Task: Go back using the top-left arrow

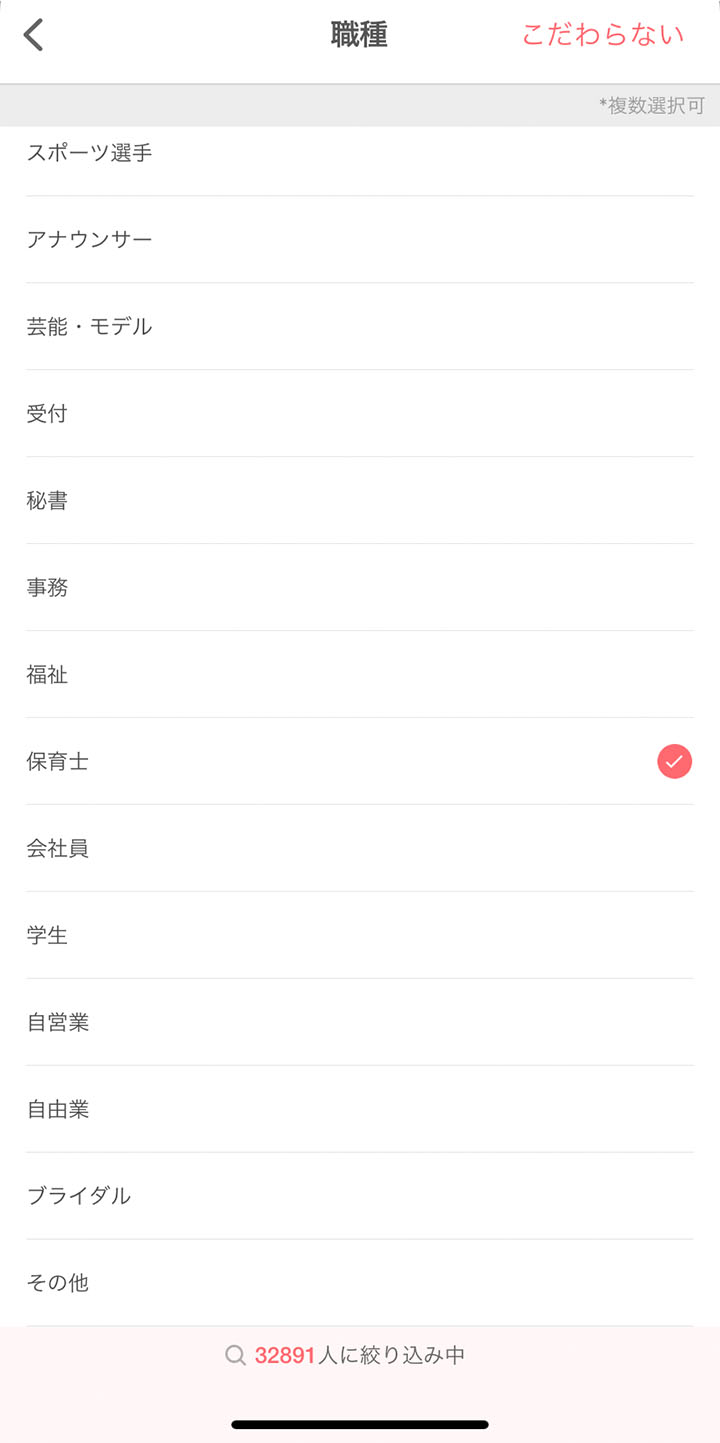Action: click(x=34, y=35)
